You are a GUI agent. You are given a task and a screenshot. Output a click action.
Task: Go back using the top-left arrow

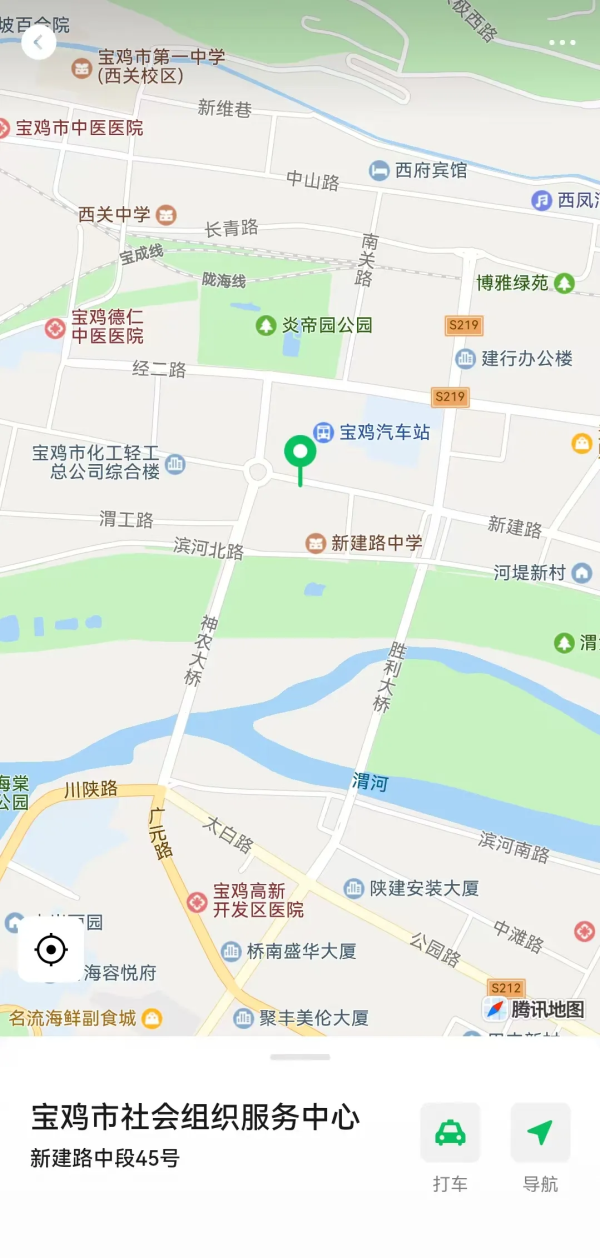coord(38,43)
